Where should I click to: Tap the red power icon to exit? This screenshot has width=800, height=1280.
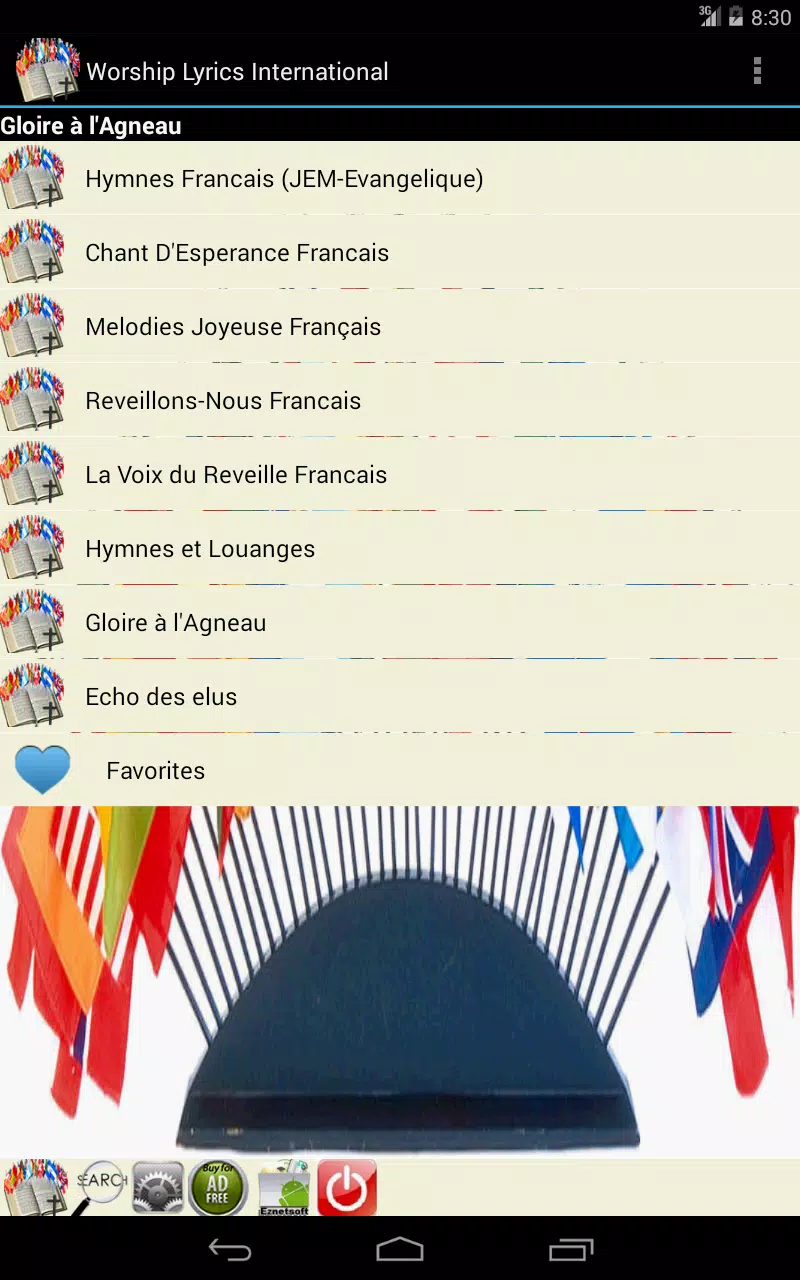click(x=347, y=1188)
